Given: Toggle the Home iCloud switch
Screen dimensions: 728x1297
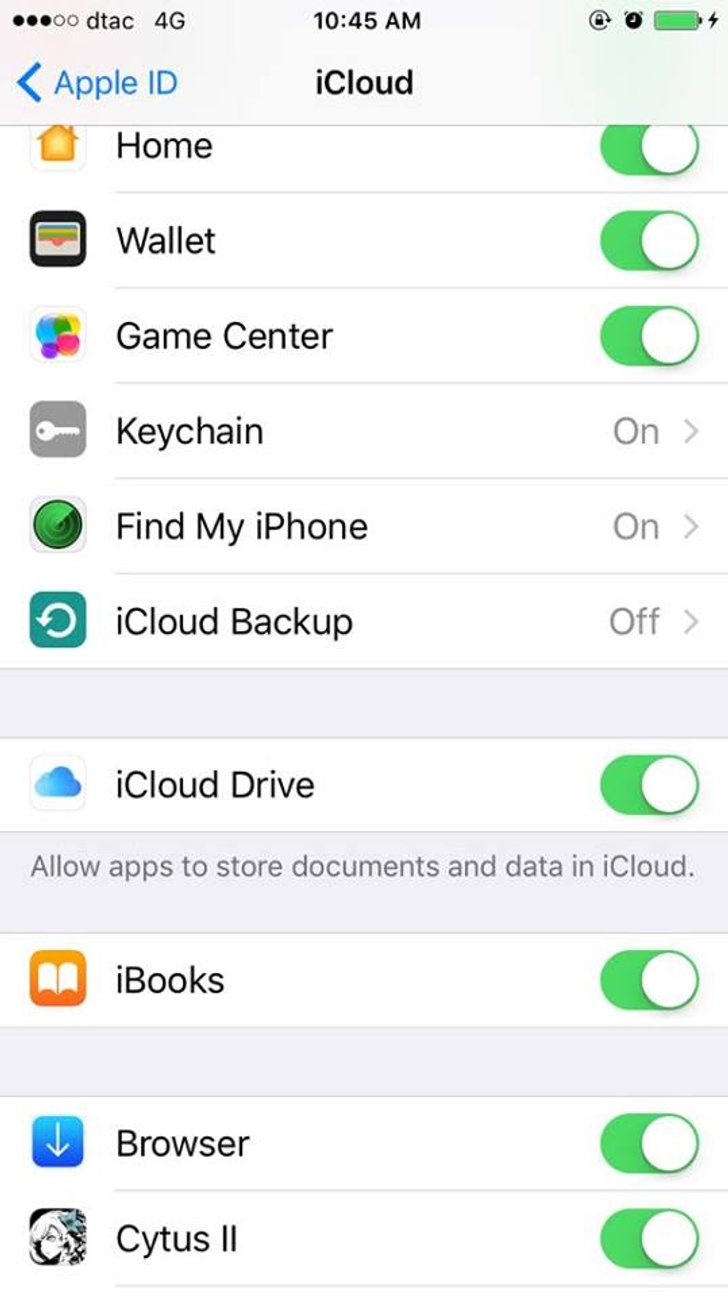Looking at the screenshot, I should 648,148.
